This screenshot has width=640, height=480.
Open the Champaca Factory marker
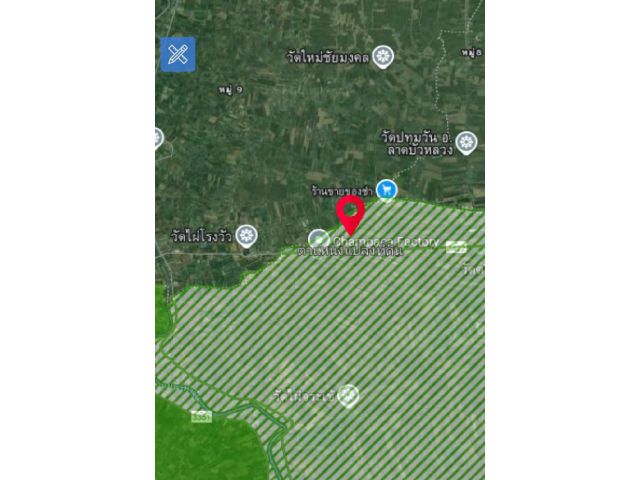click(319, 239)
